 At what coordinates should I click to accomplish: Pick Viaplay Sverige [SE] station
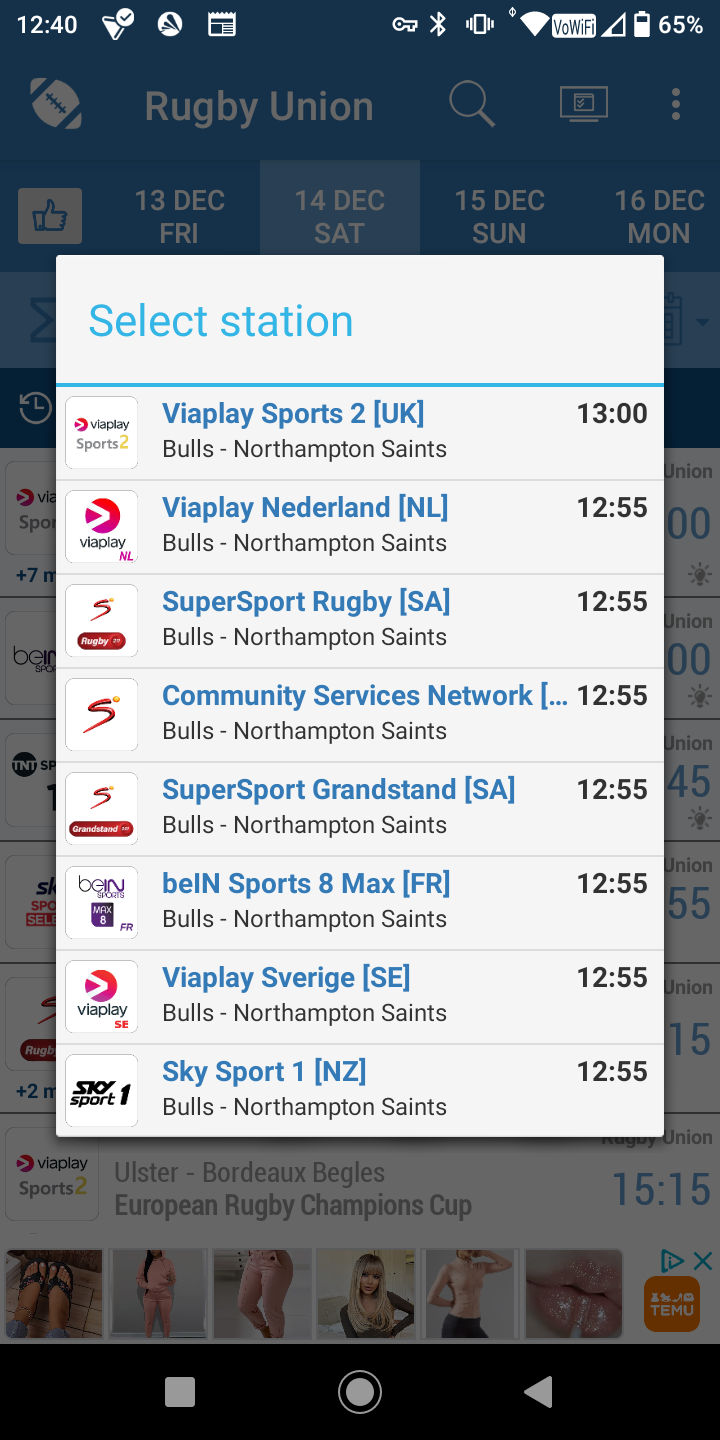click(360, 997)
